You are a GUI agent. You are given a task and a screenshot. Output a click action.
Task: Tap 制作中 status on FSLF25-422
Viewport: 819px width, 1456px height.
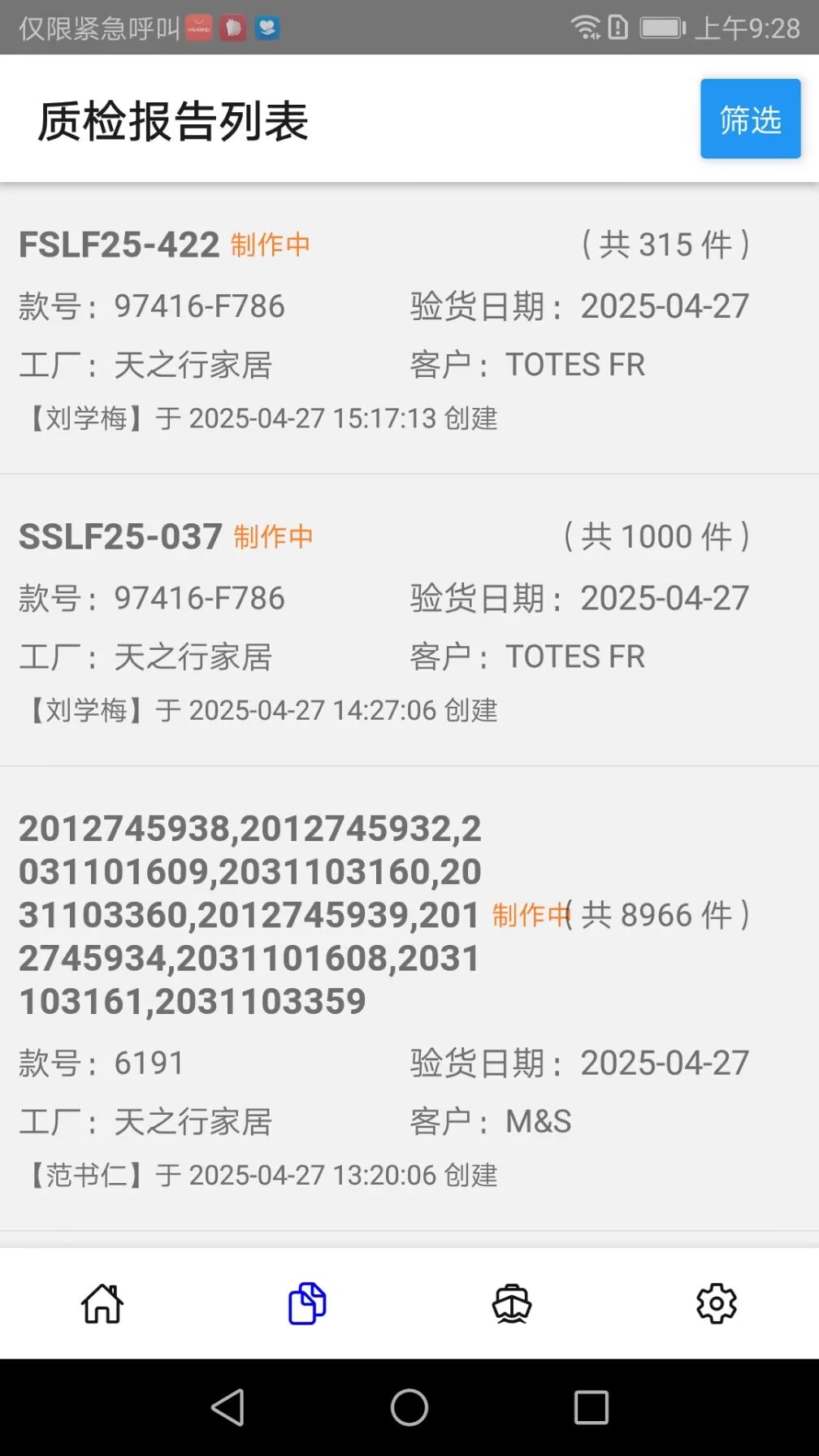[x=271, y=245]
